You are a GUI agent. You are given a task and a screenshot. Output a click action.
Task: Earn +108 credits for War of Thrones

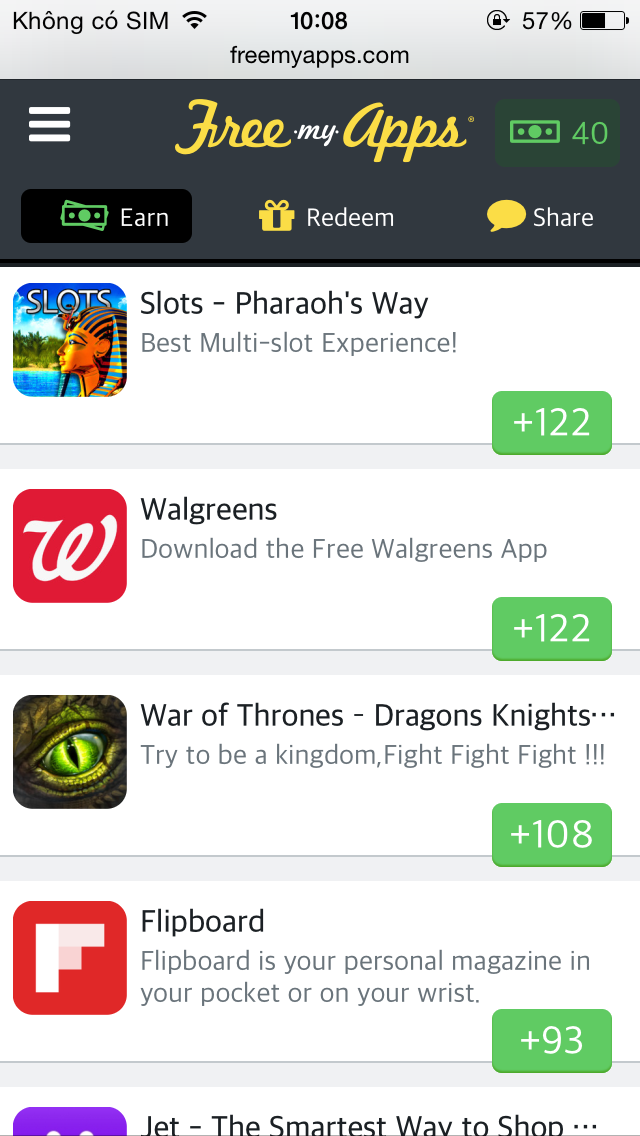pos(551,835)
